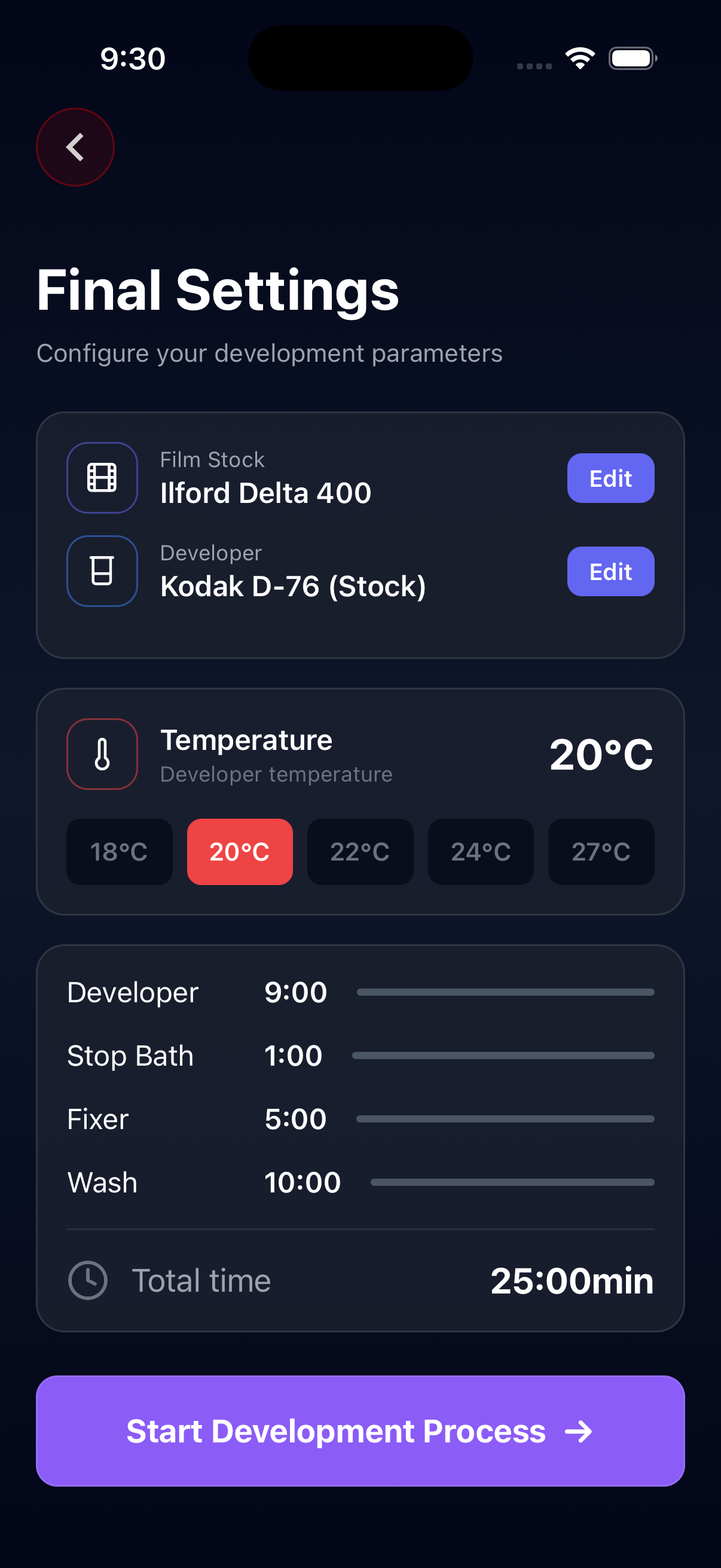
Task: Select the 24°C temperature chip
Action: tap(480, 852)
